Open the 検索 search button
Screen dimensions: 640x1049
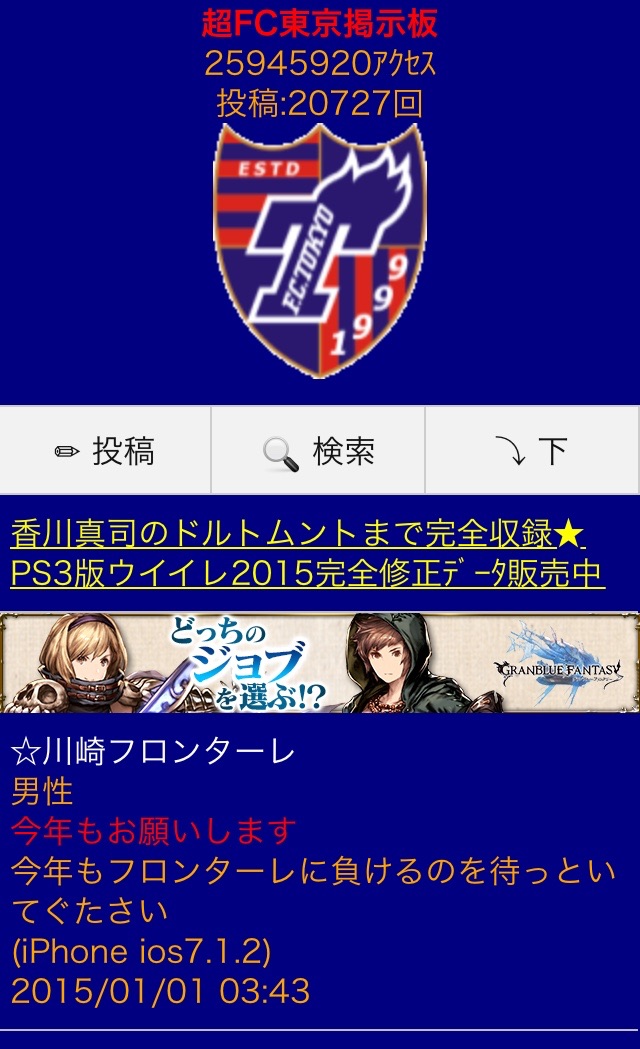318,450
